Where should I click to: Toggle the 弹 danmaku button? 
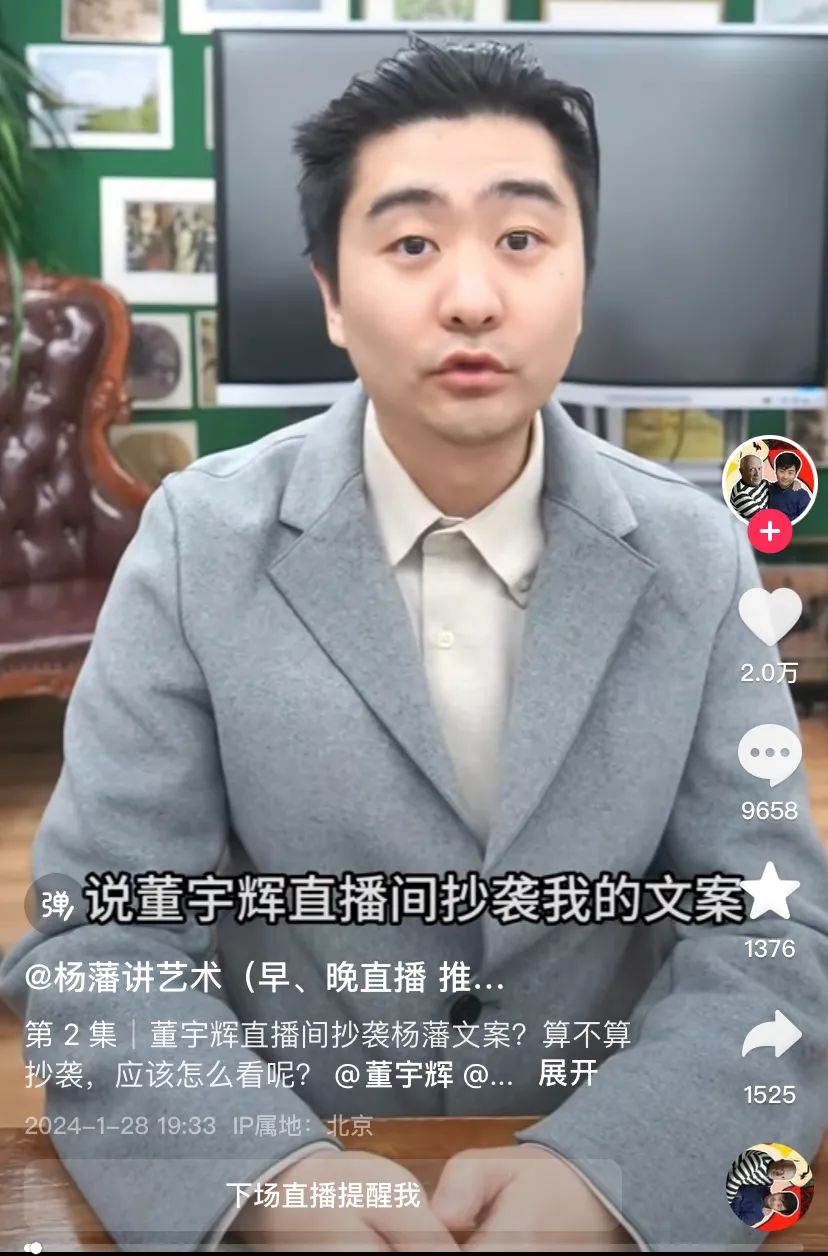pyautogui.click(x=51, y=903)
